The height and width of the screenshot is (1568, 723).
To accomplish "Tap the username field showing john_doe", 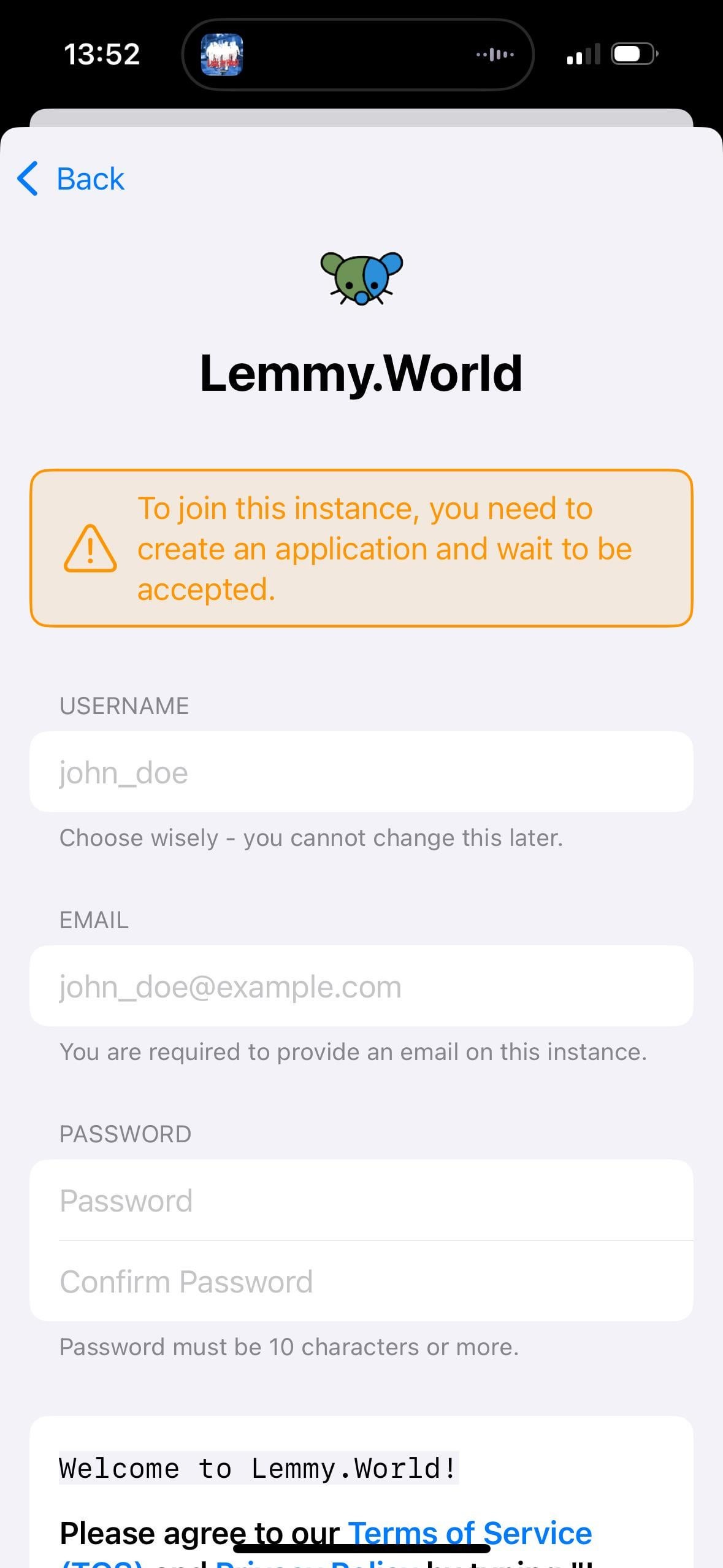I will tap(361, 772).
